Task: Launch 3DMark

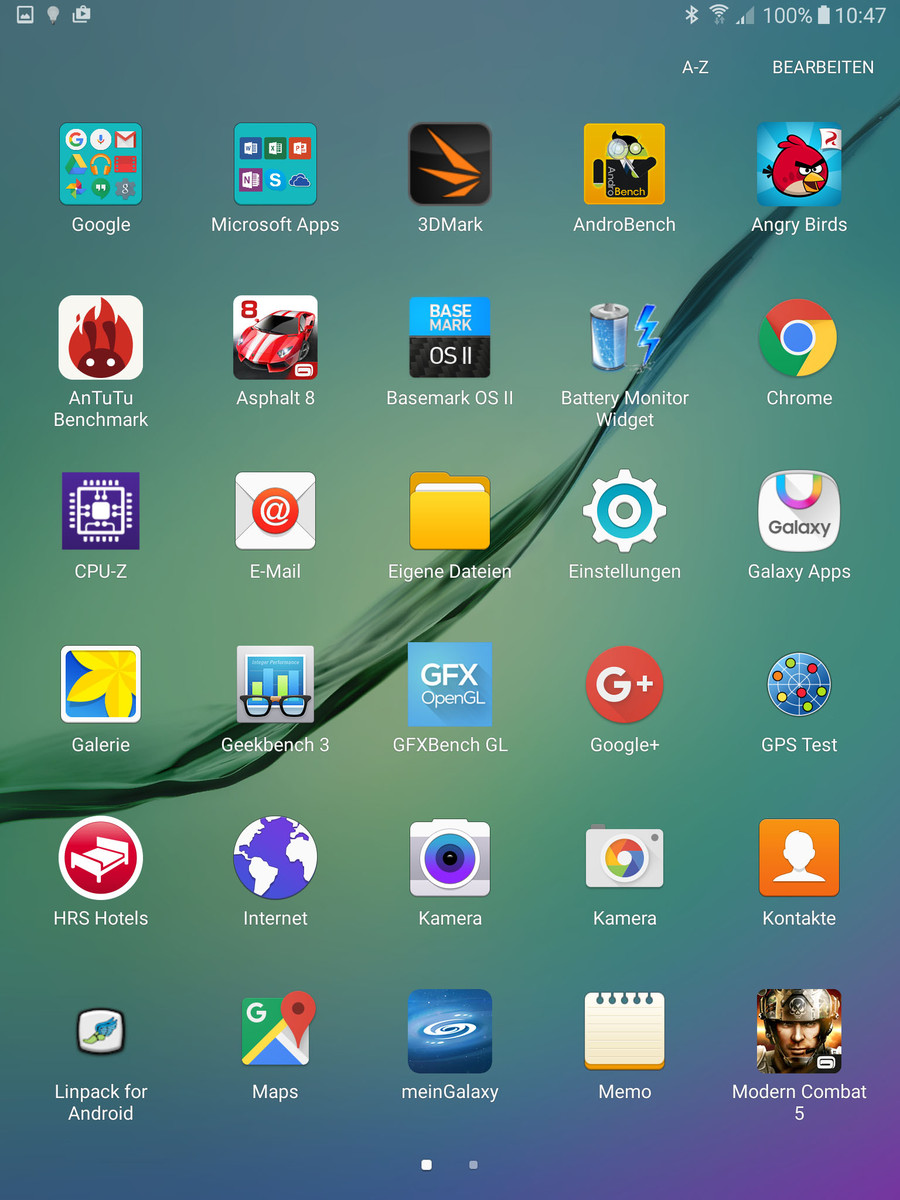Action: pos(450,165)
